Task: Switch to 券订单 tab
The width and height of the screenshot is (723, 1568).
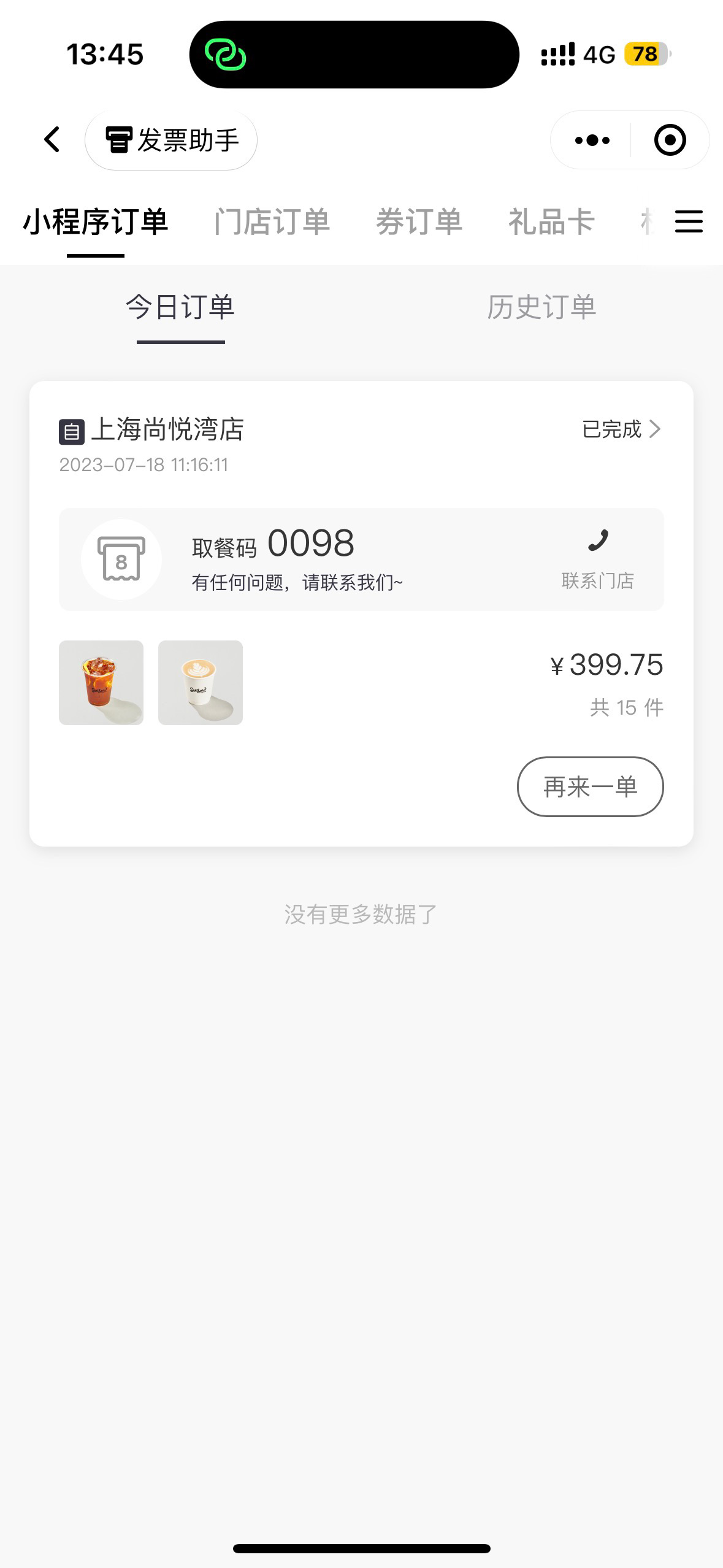Action: (419, 221)
